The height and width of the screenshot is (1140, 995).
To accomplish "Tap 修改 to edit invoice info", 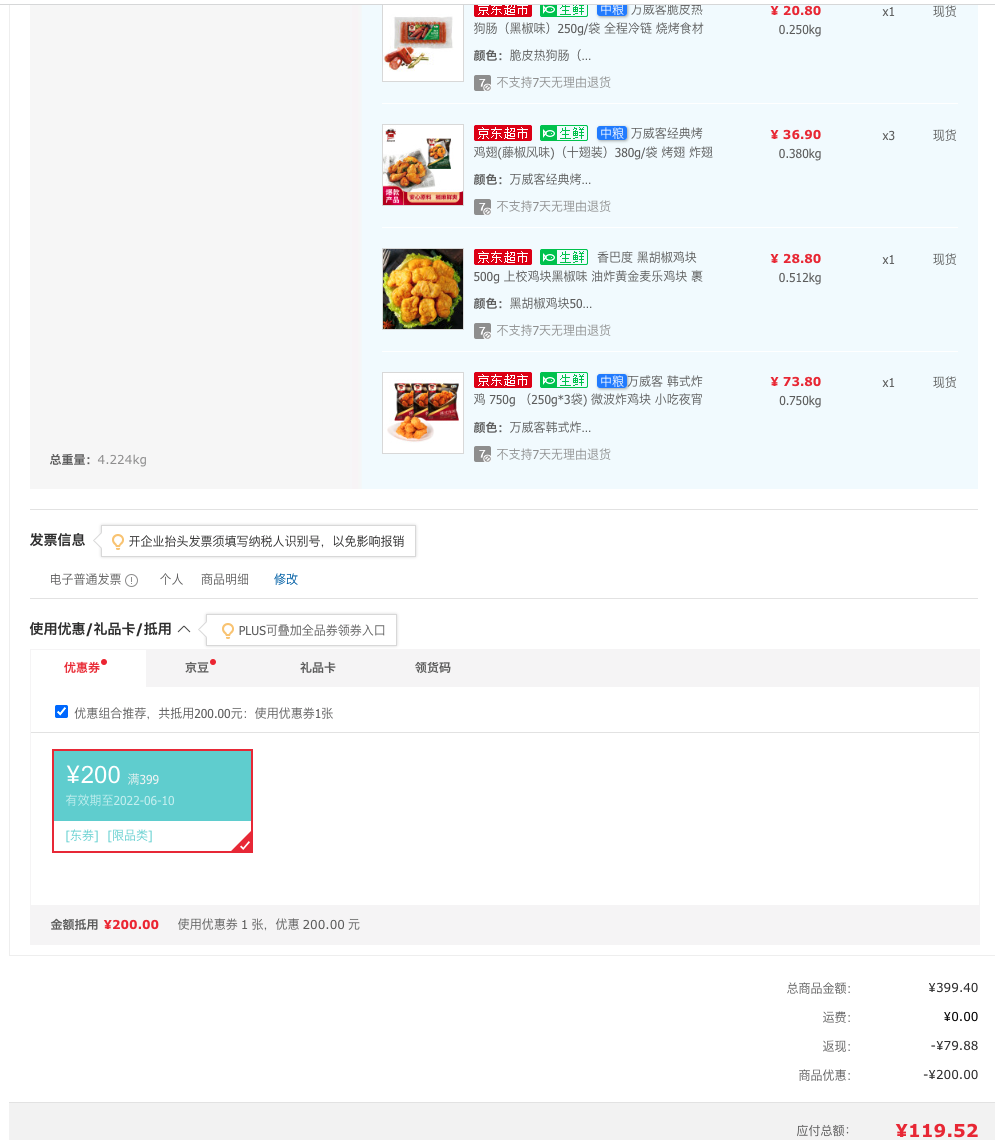I will tap(286, 579).
